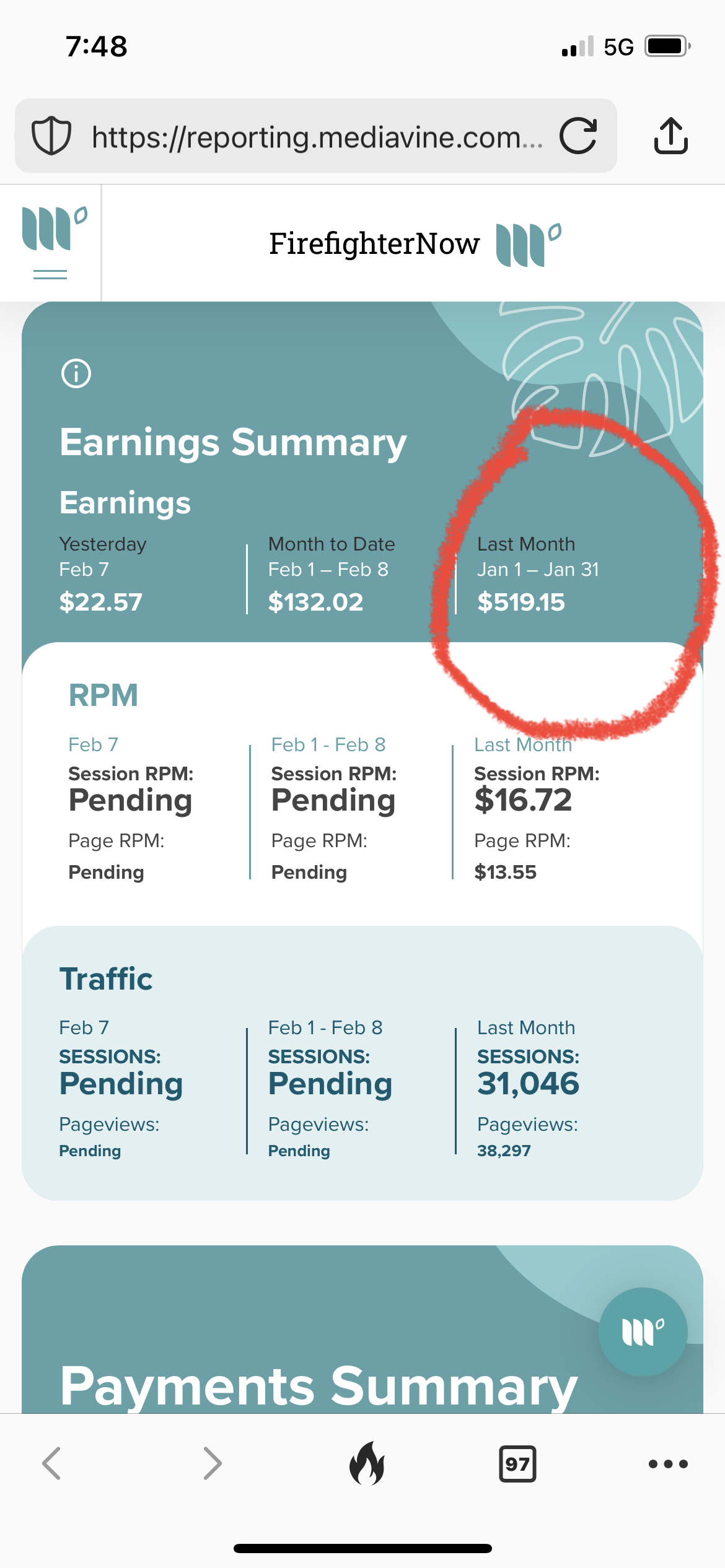
Task: Tap the fire button to clear data
Action: coord(367,1463)
